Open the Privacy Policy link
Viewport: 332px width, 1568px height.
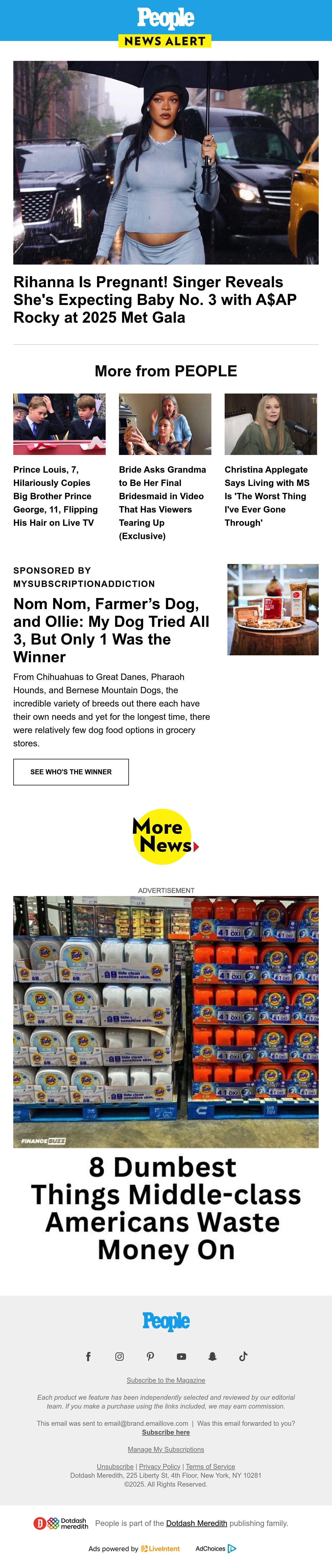click(160, 1466)
